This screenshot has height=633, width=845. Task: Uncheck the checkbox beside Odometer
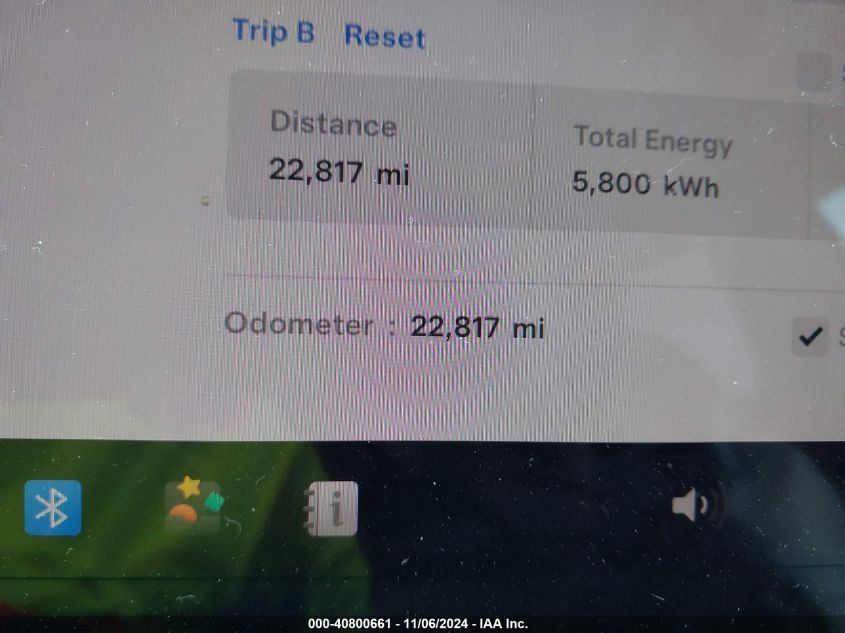click(x=810, y=337)
